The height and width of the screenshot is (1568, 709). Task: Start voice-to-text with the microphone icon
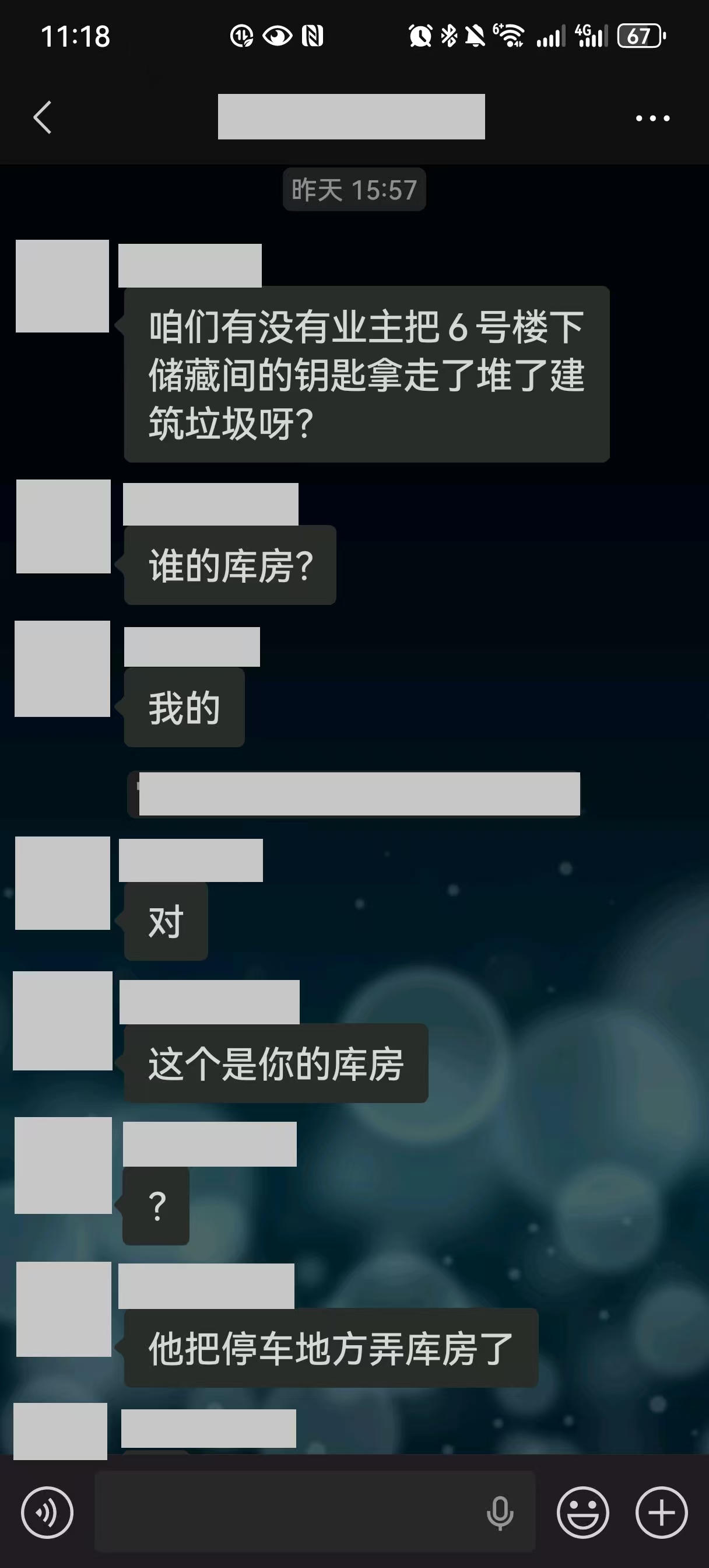[x=500, y=1512]
